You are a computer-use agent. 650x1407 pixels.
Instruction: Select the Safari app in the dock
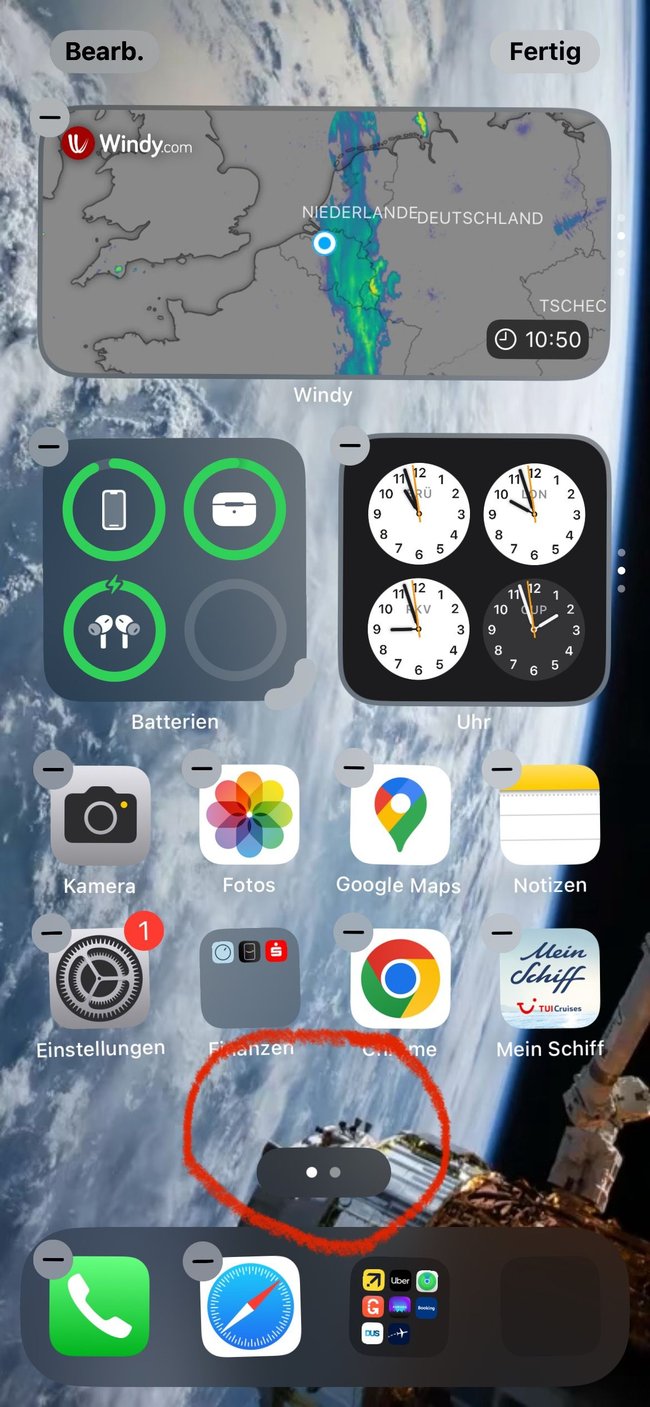coord(250,1306)
